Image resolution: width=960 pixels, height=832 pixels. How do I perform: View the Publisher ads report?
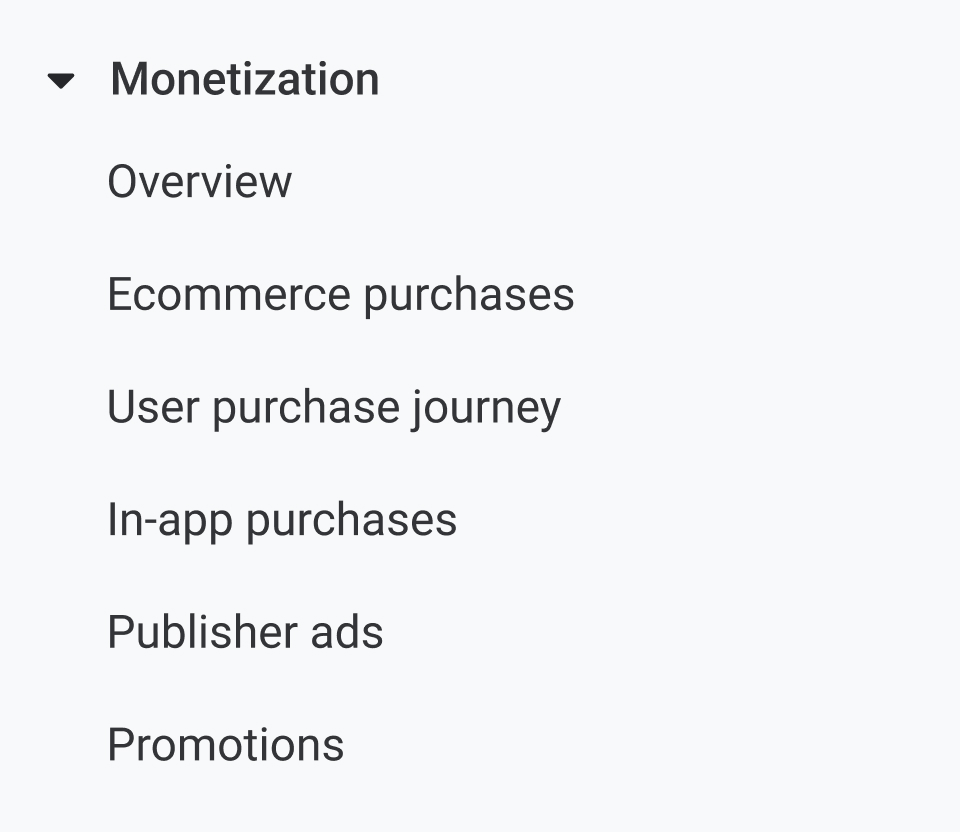click(245, 633)
